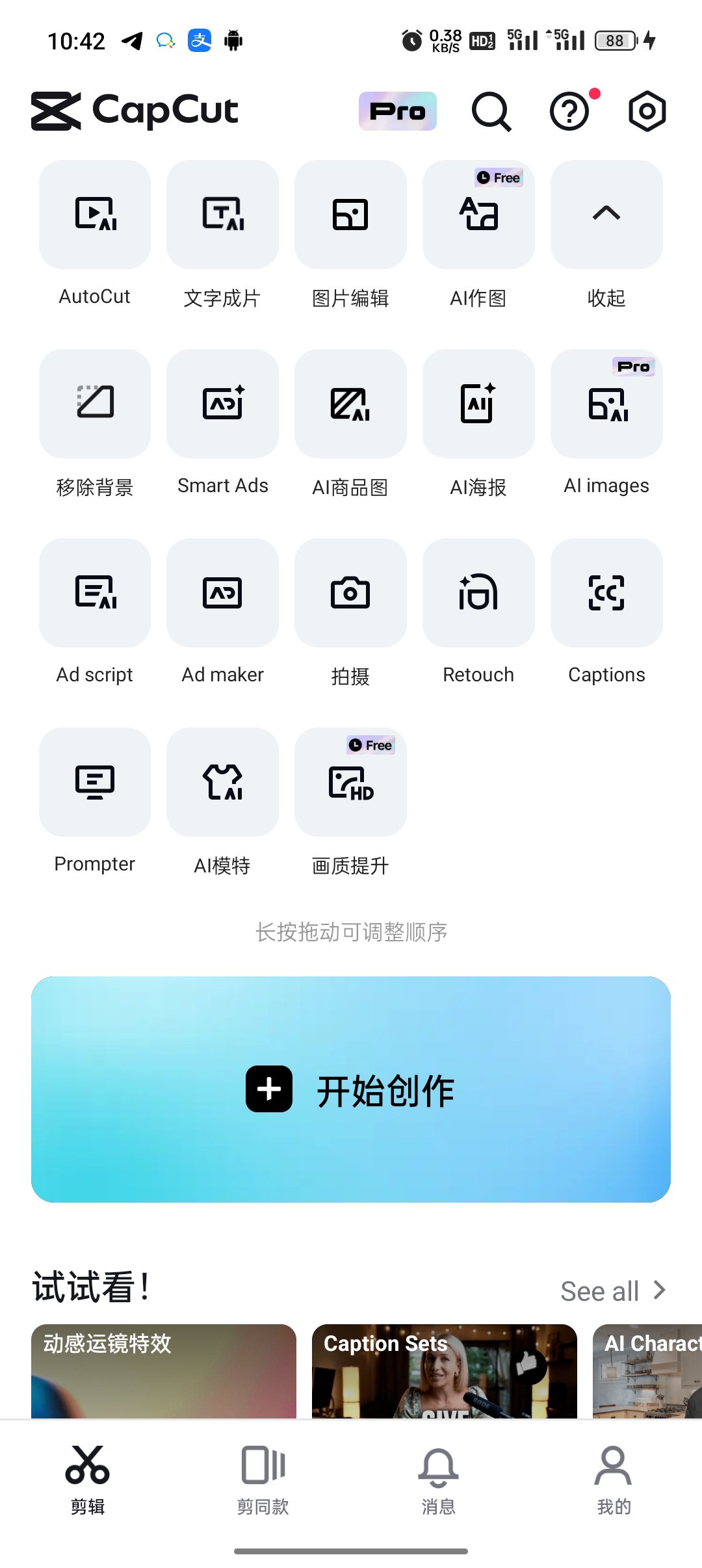The height and width of the screenshot is (1568, 702).
Task: Open the Ad script tool
Action: pos(95,593)
